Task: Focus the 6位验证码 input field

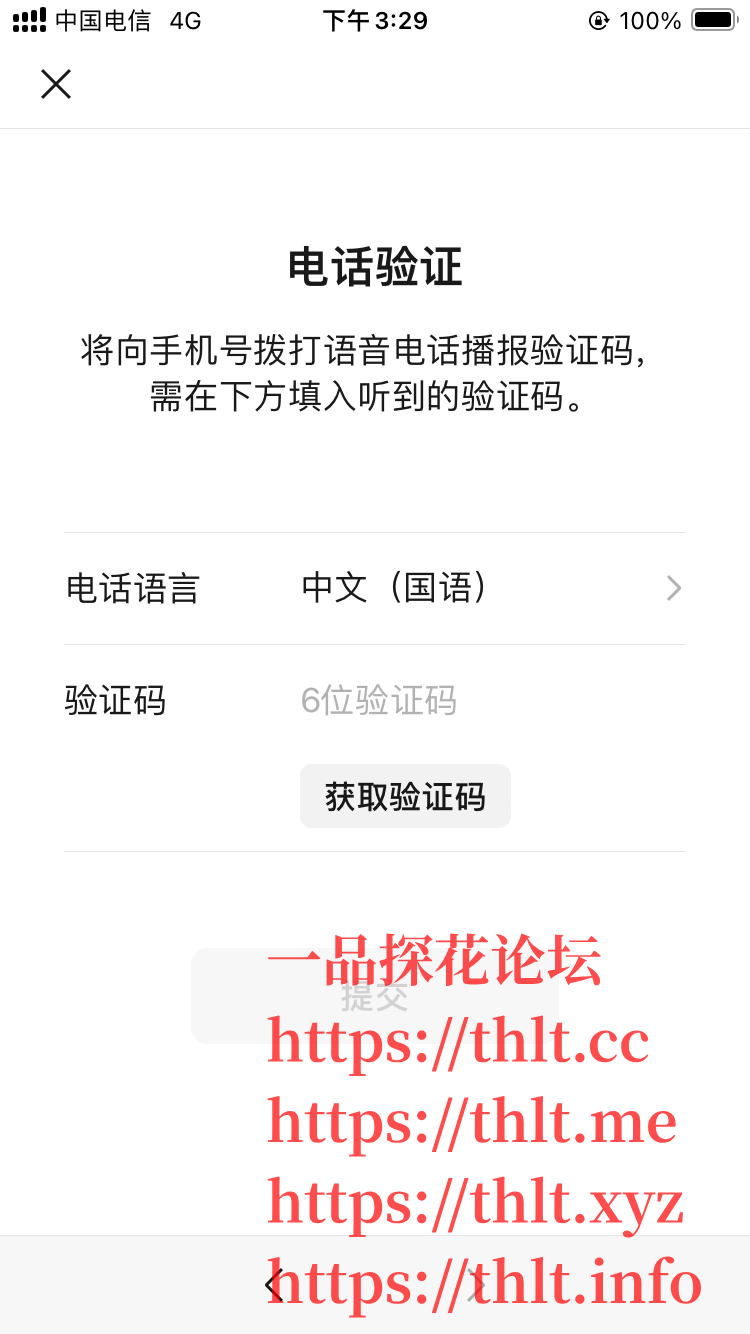Action: tap(480, 700)
